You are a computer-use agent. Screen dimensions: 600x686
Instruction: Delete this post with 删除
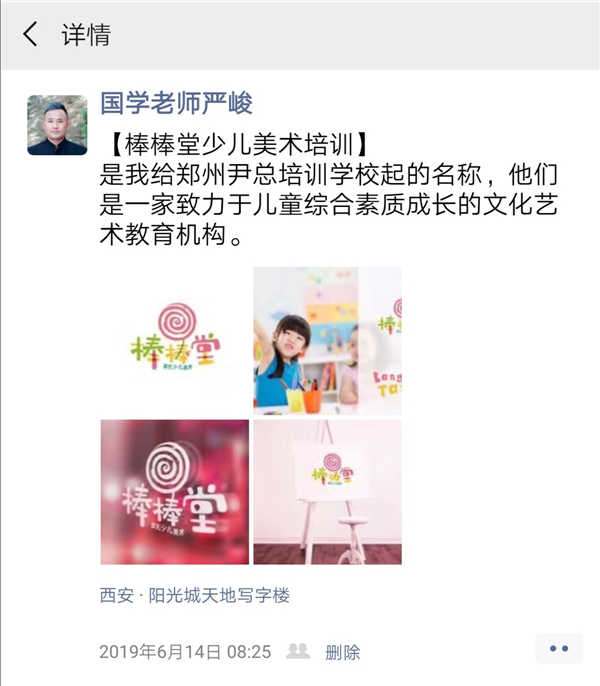(x=342, y=652)
